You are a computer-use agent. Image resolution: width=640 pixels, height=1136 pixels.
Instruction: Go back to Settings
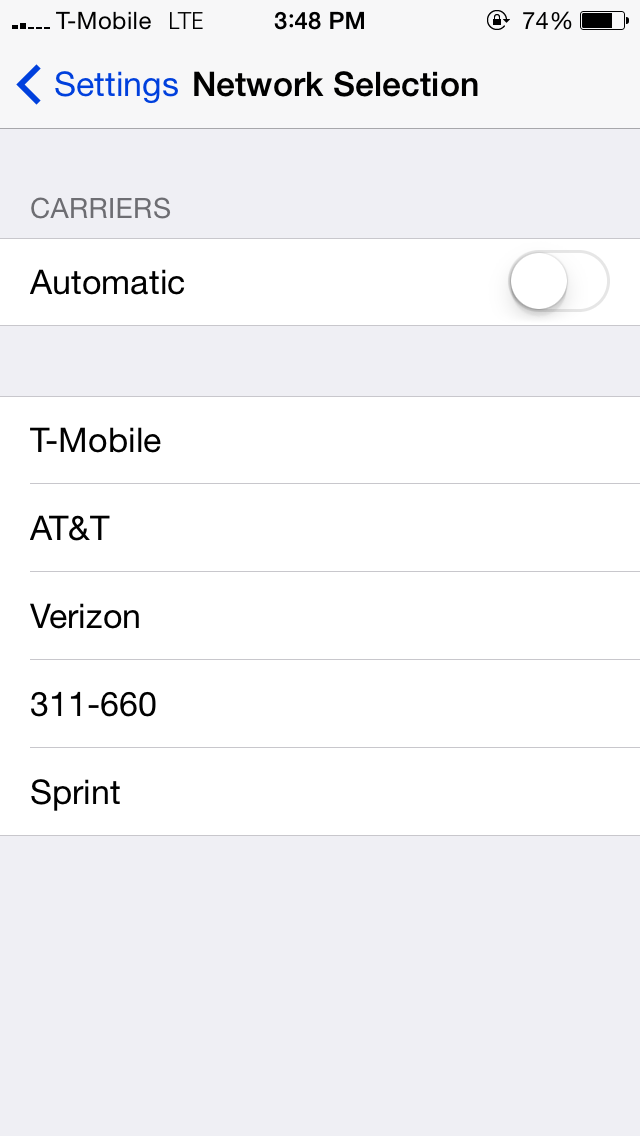[97, 85]
